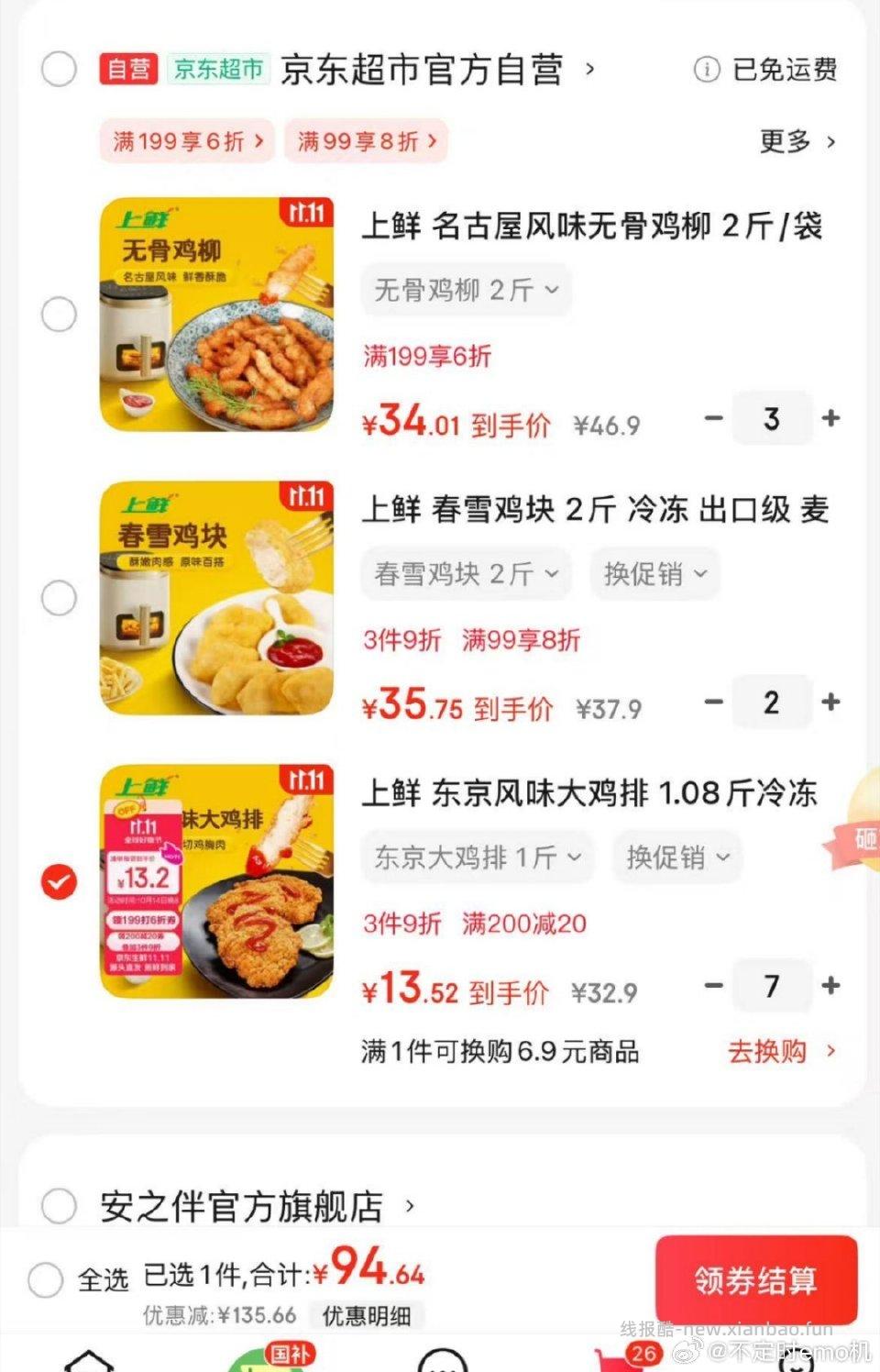Viewport: 880px width, 1372px height.
Task: Tap the 领券结算 checkout button
Action: point(757,1280)
